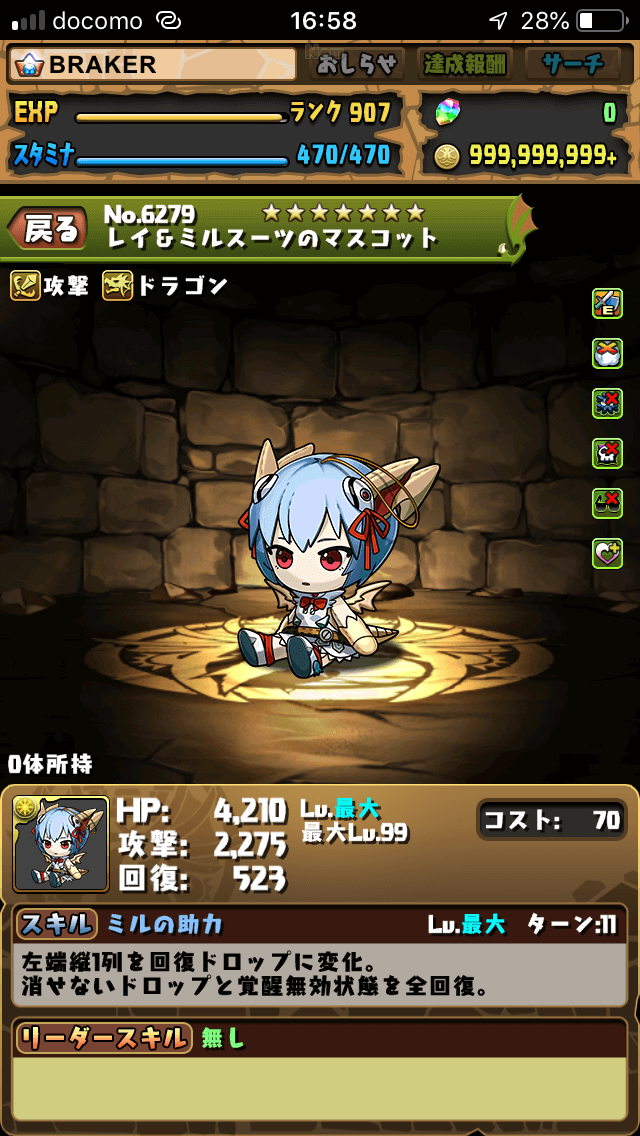The width and height of the screenshot is (640, 1136).
Task: Open the おしらせ notices button
Action: click(x=358, y=65)
